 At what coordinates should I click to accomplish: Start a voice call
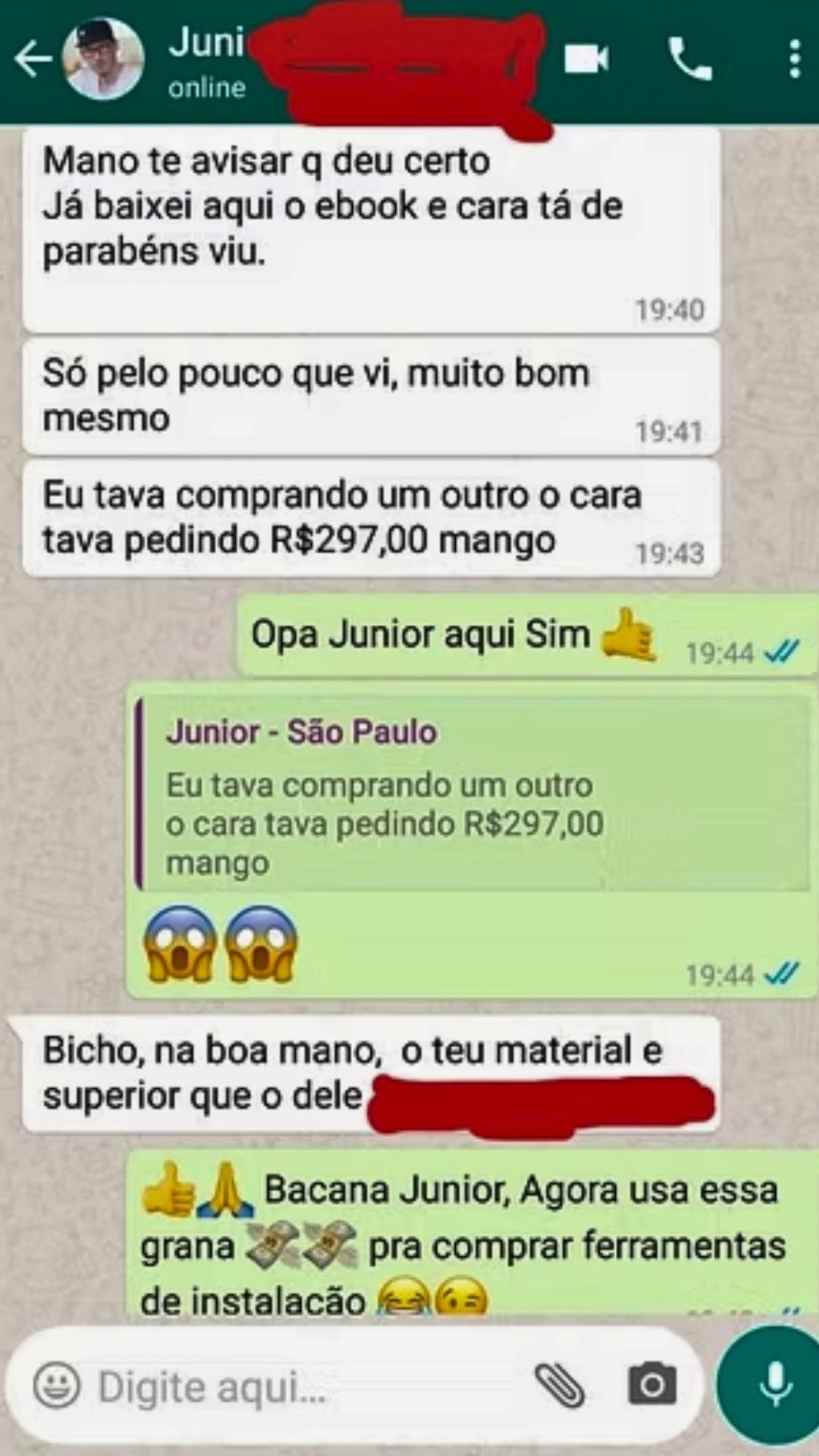(689, 59)
